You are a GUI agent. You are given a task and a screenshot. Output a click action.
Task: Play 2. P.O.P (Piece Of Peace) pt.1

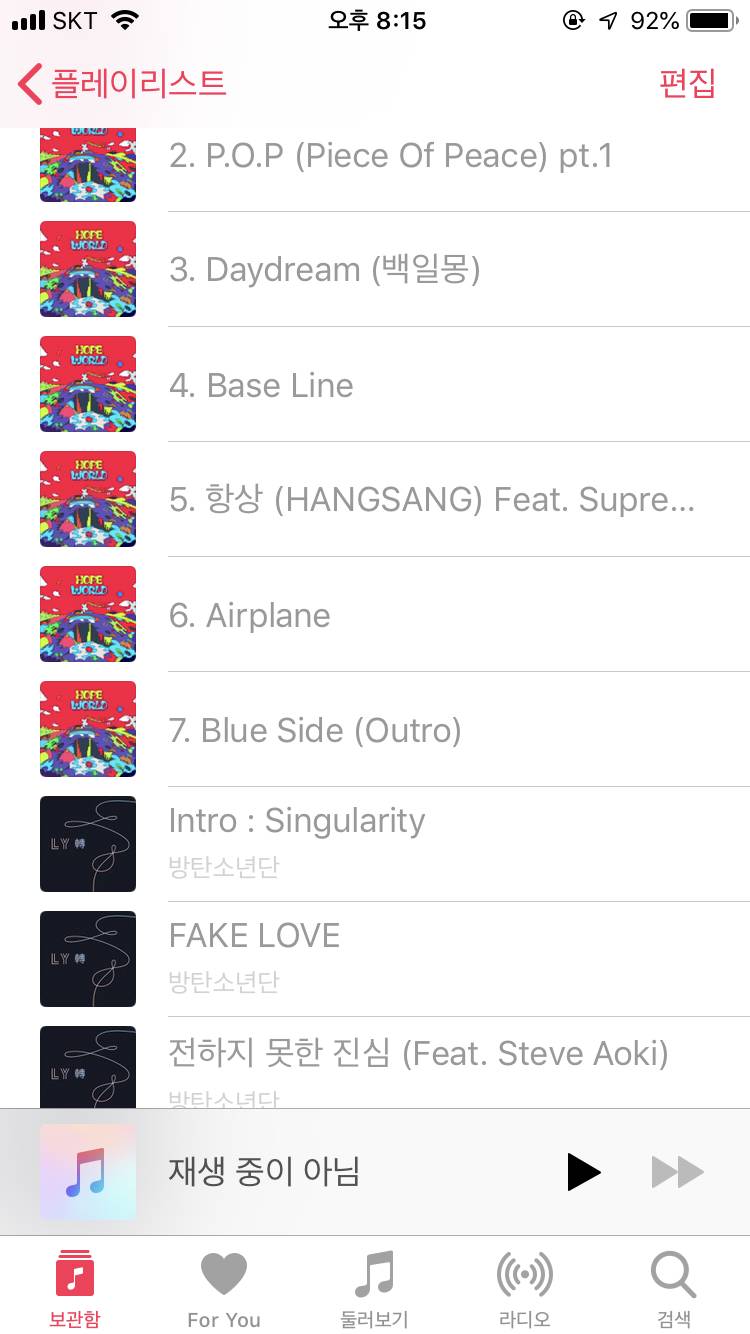(x=390, y=156)
